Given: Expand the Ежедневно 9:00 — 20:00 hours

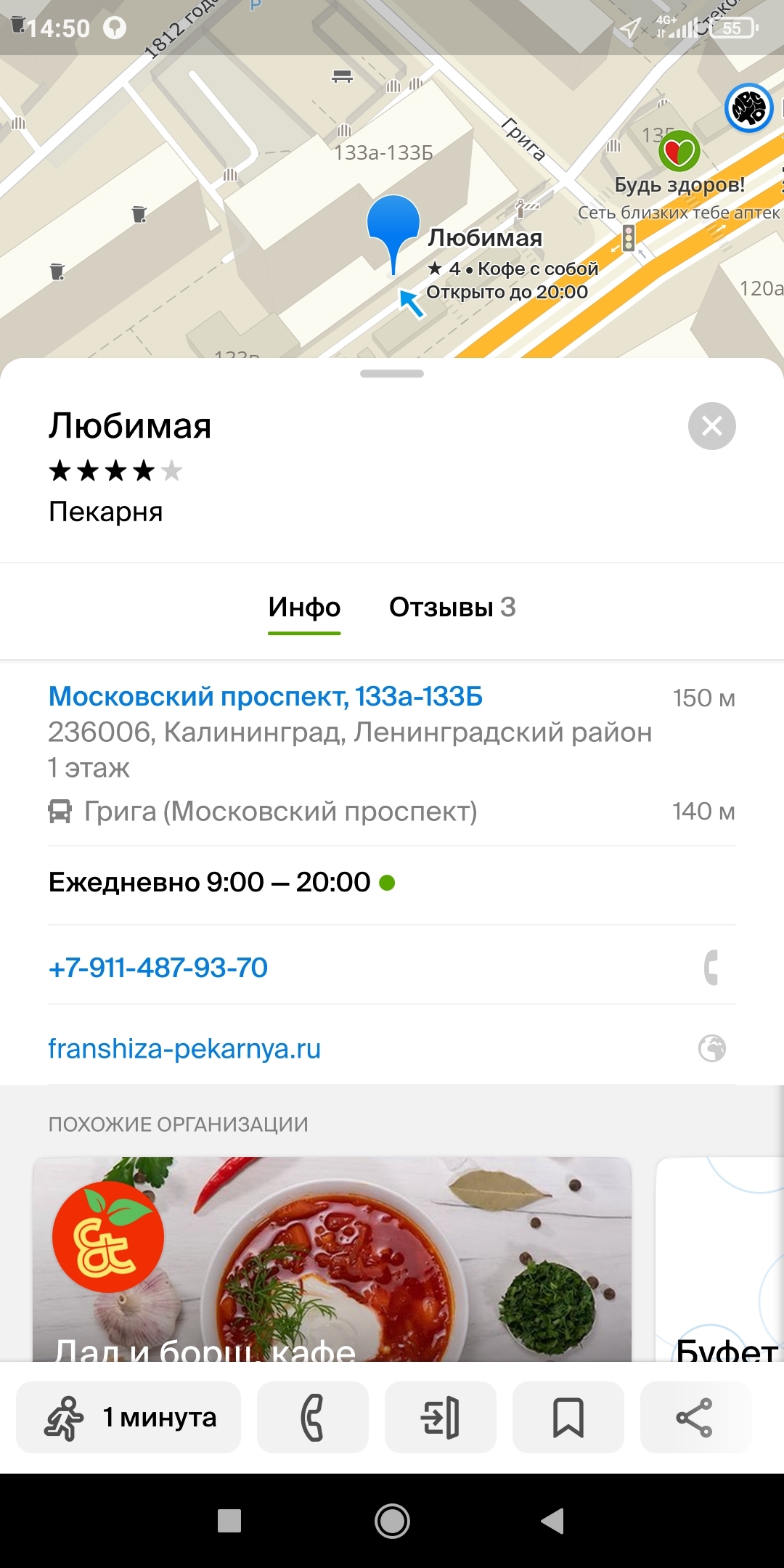Looking at the screenshot, I should 211,883.
